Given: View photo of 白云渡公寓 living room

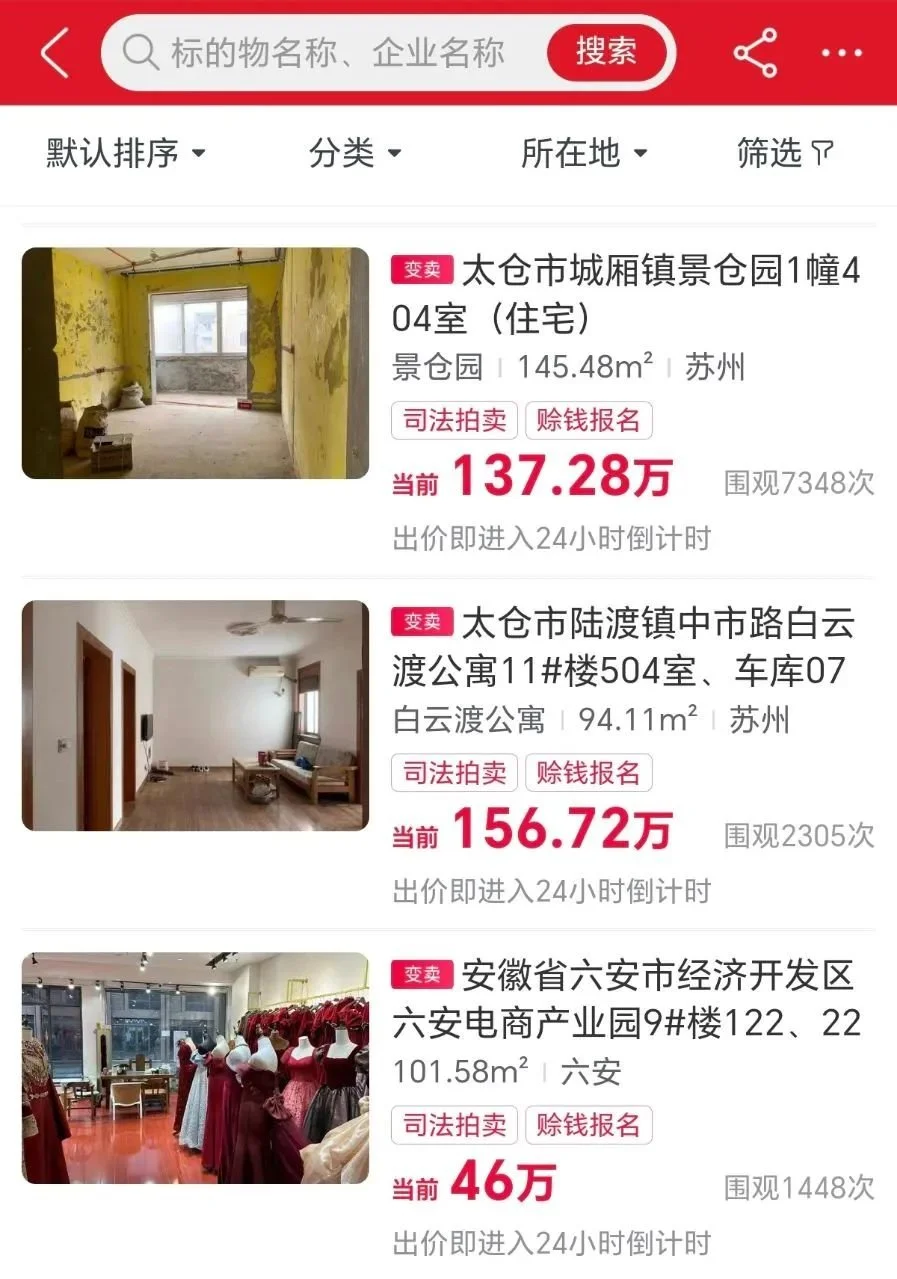Looking at the screenshot, I should click(x=195, y=715).
